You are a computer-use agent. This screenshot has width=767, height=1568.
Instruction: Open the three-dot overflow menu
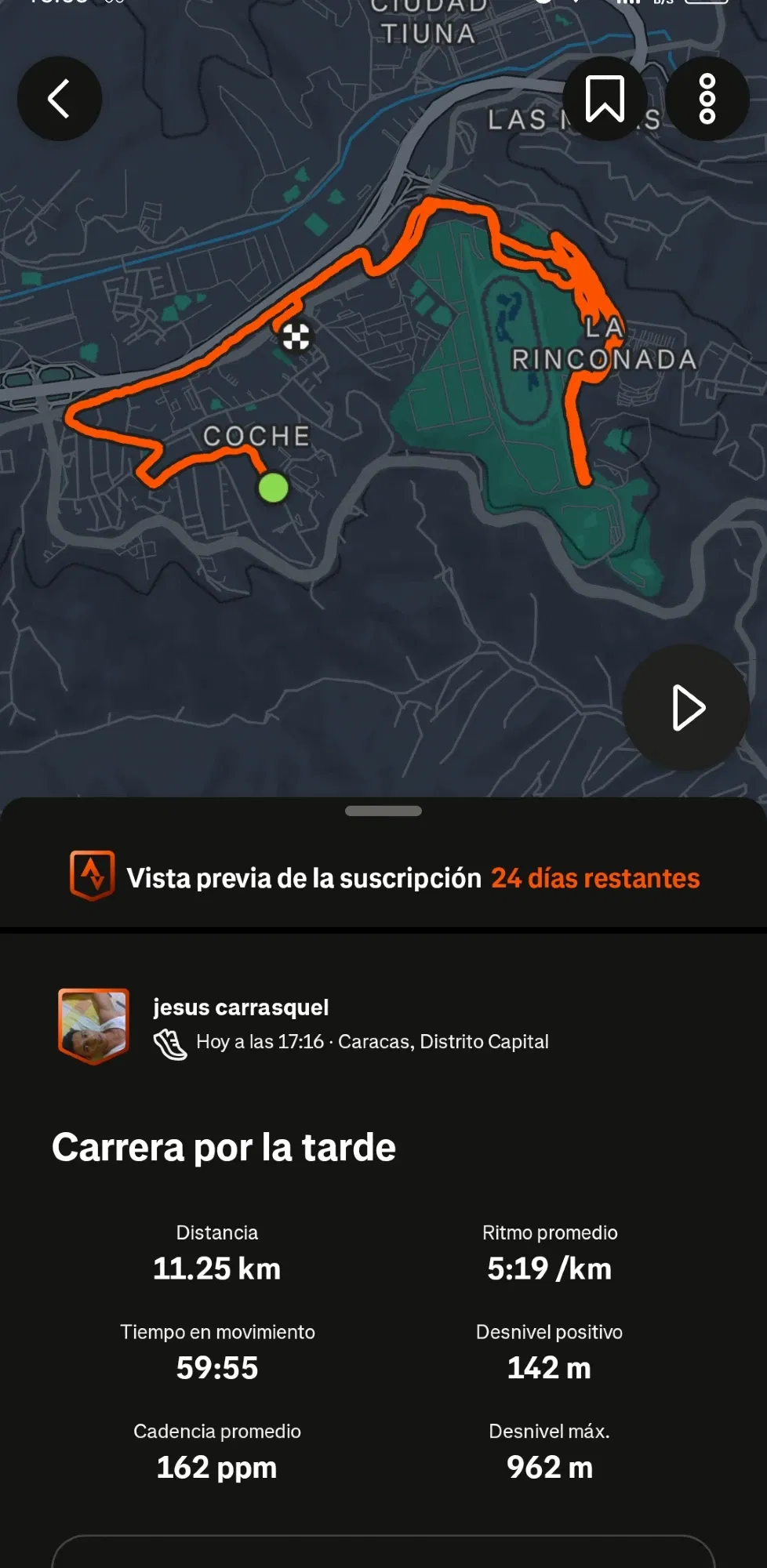point(707,99)
